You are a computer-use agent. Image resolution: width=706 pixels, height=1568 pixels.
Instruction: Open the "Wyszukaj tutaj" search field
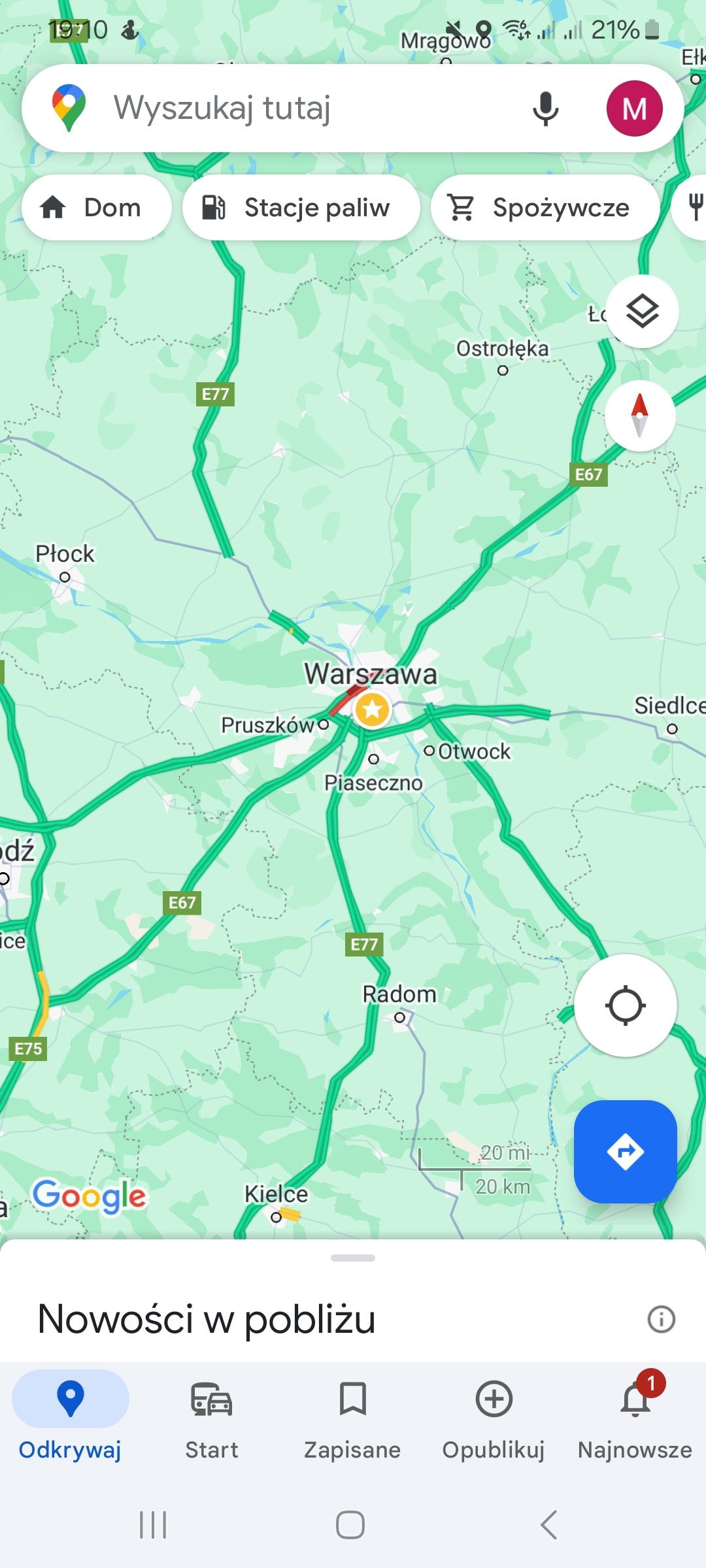[294, 108]
